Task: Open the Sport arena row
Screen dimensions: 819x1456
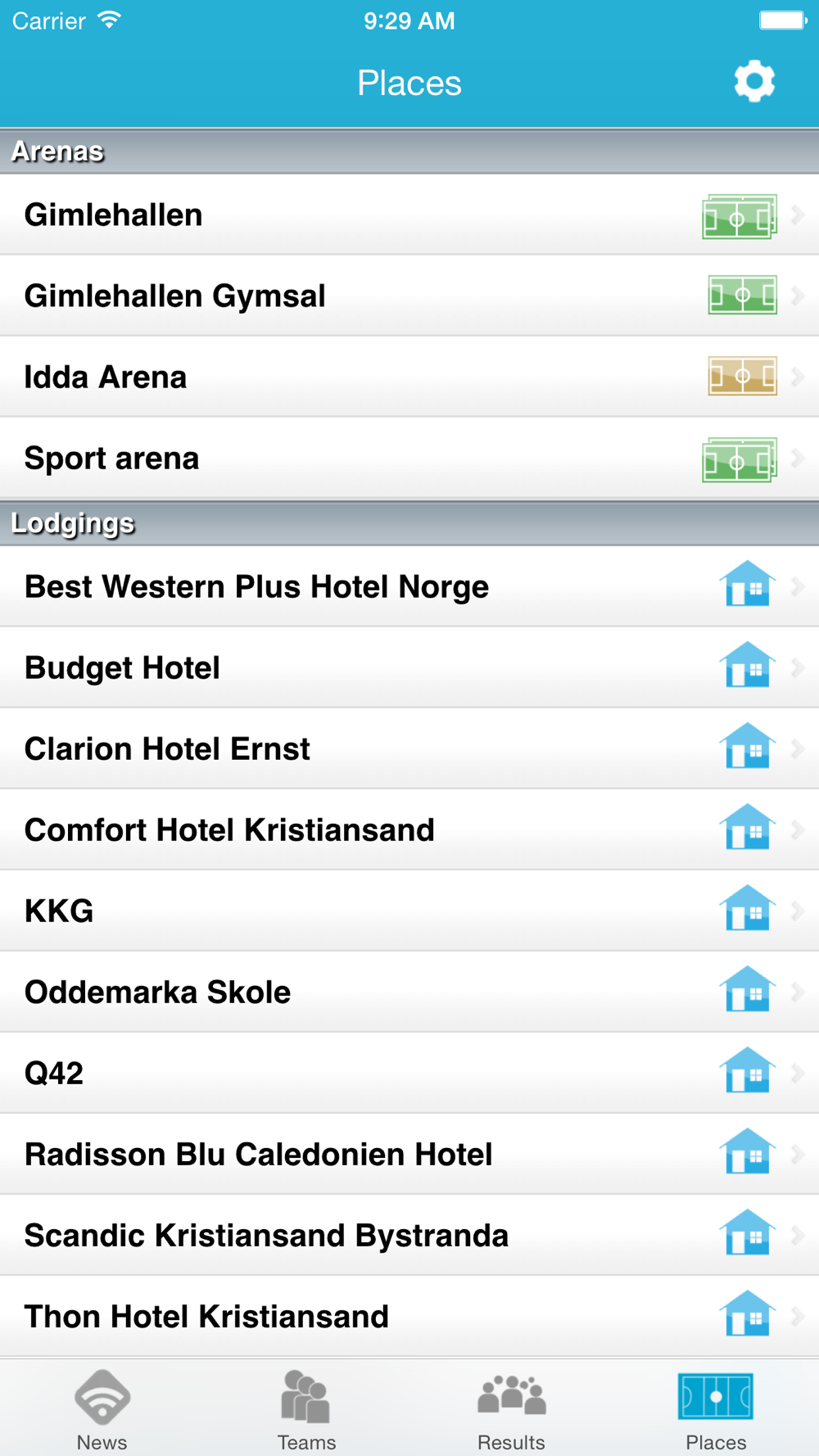Action: (409, 458)
